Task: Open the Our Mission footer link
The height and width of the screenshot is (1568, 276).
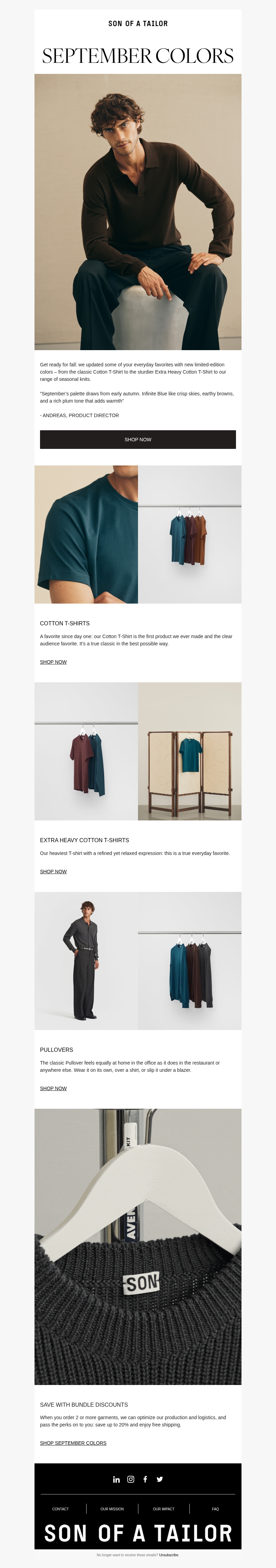Action: (x=112, y=1509)
